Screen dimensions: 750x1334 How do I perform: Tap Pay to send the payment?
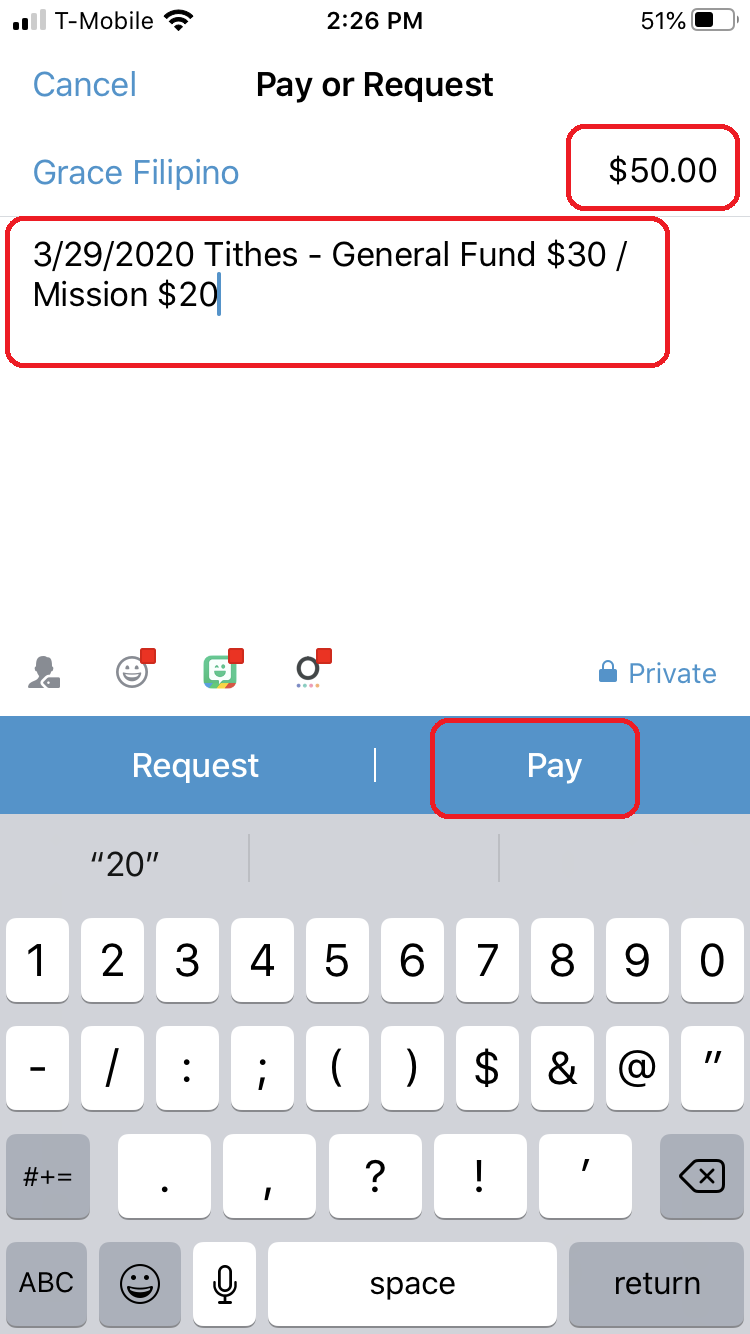coord(554,766)
